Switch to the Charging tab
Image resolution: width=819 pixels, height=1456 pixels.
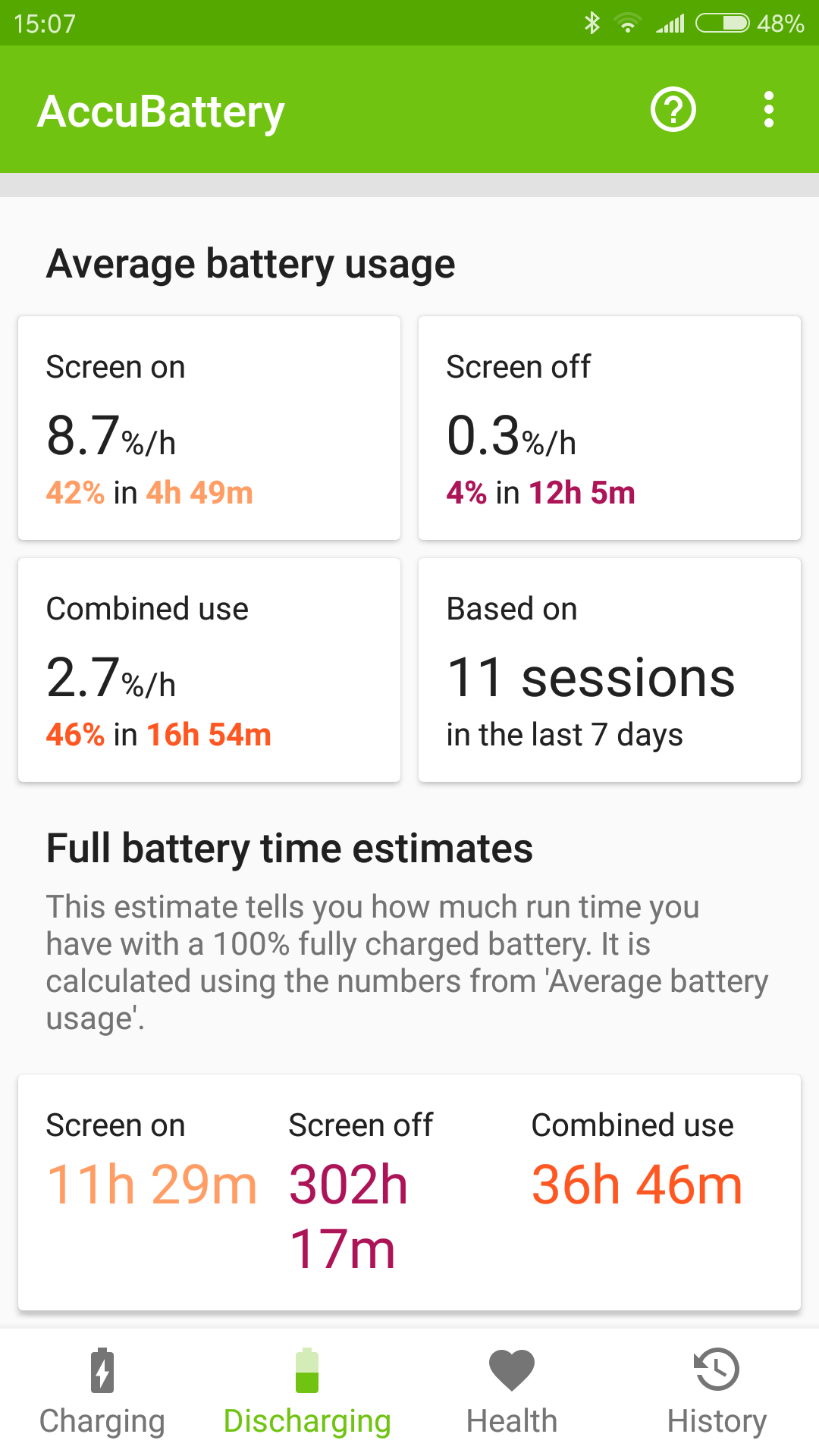click(102, 1392)
